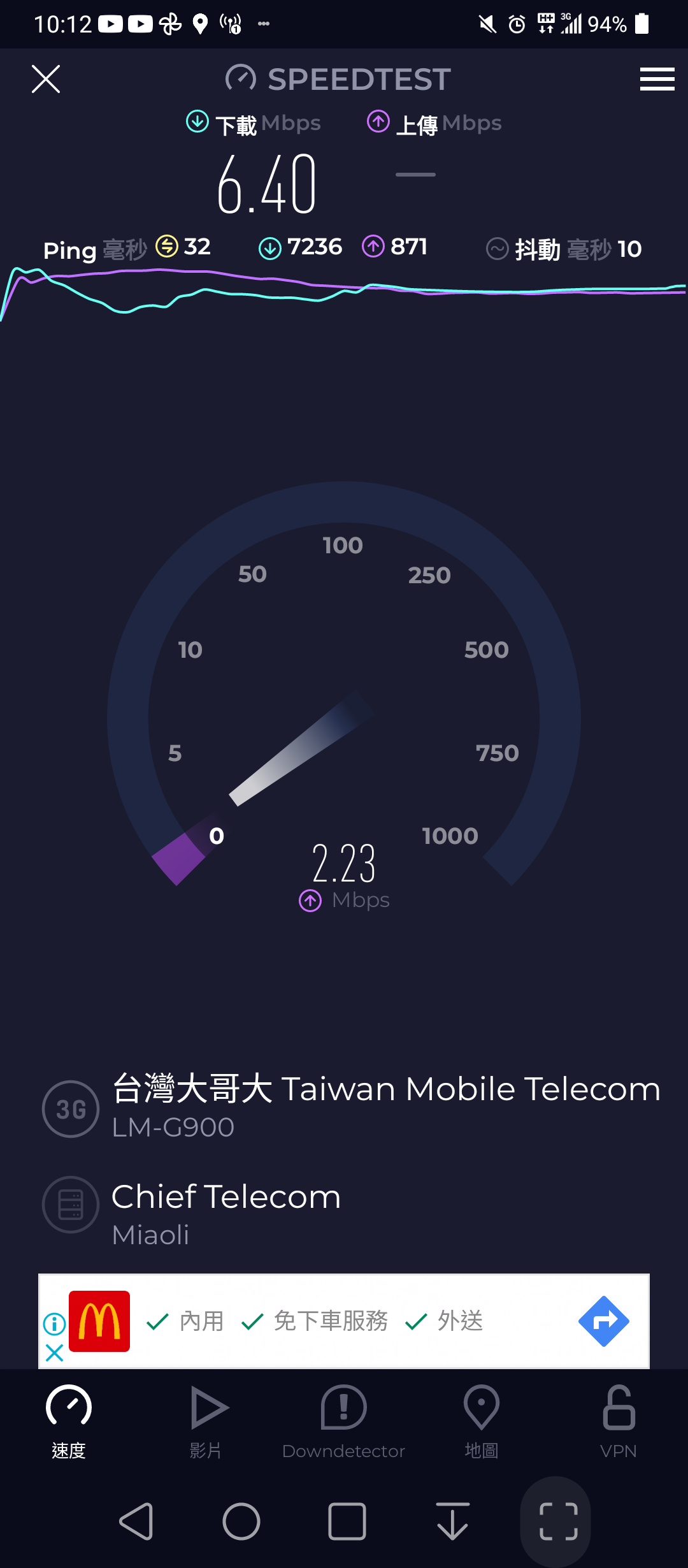View ad info icon
This screenshot has height=1568, width=688.
(55, 1324)
